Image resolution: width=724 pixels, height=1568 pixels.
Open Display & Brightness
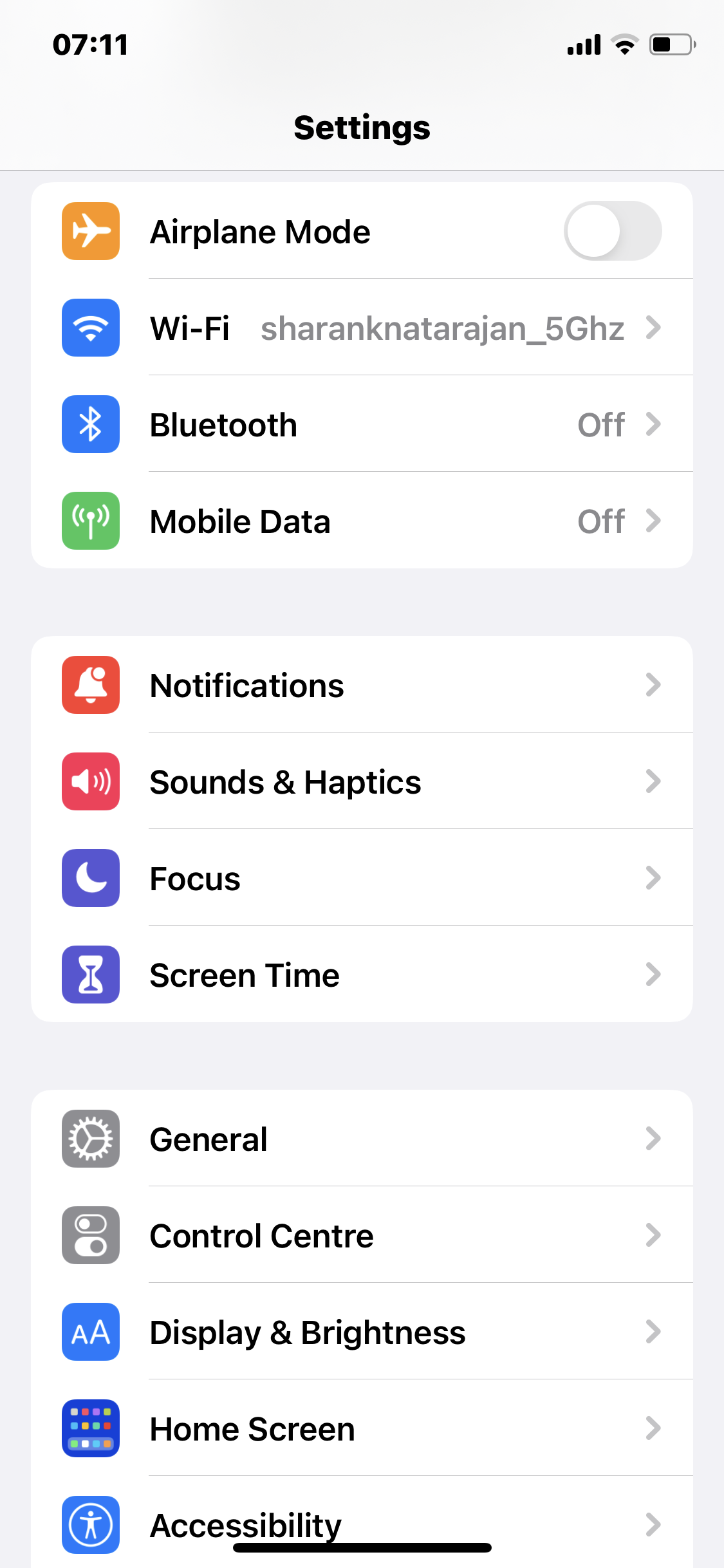coord(362,1332)
